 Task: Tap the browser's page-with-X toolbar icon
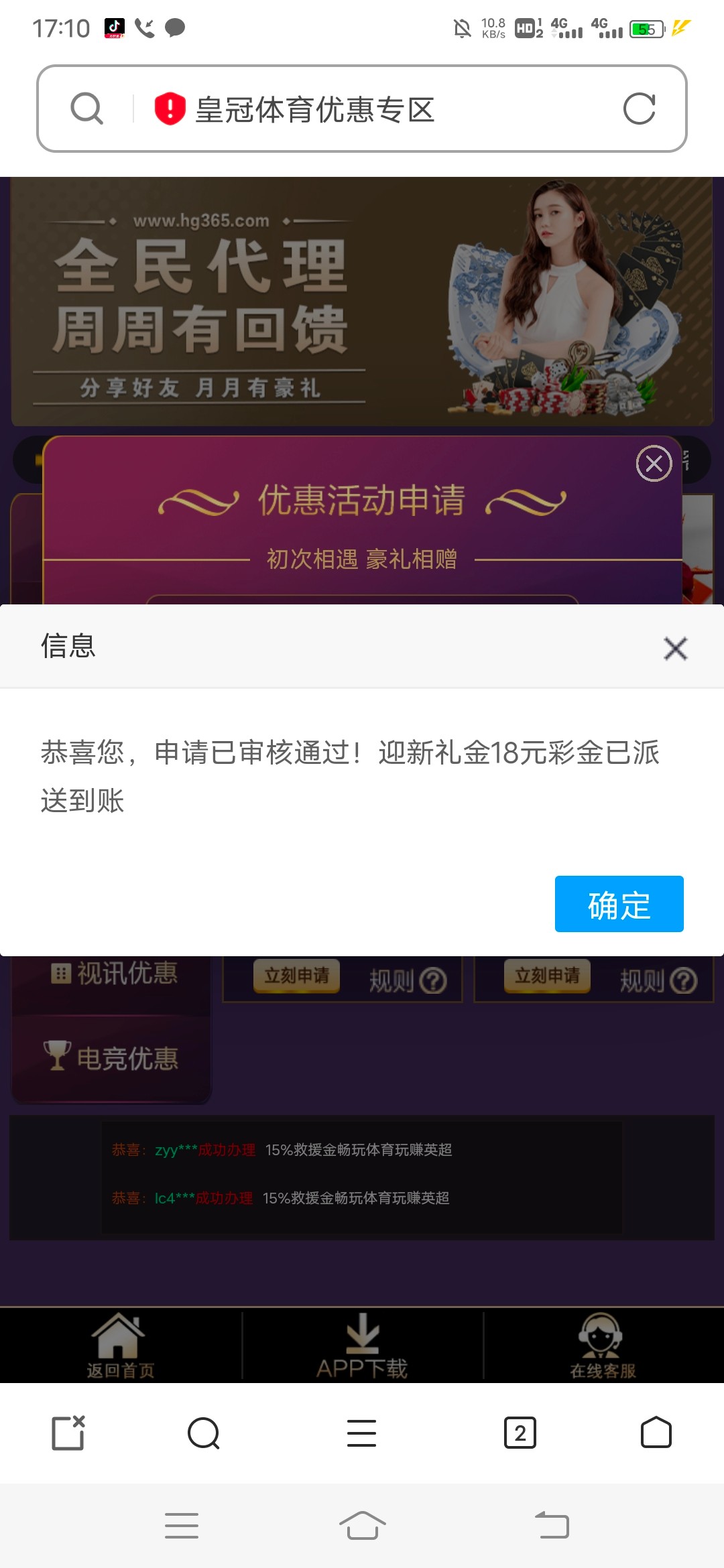pyautogui.click(x=68, y=1433)
